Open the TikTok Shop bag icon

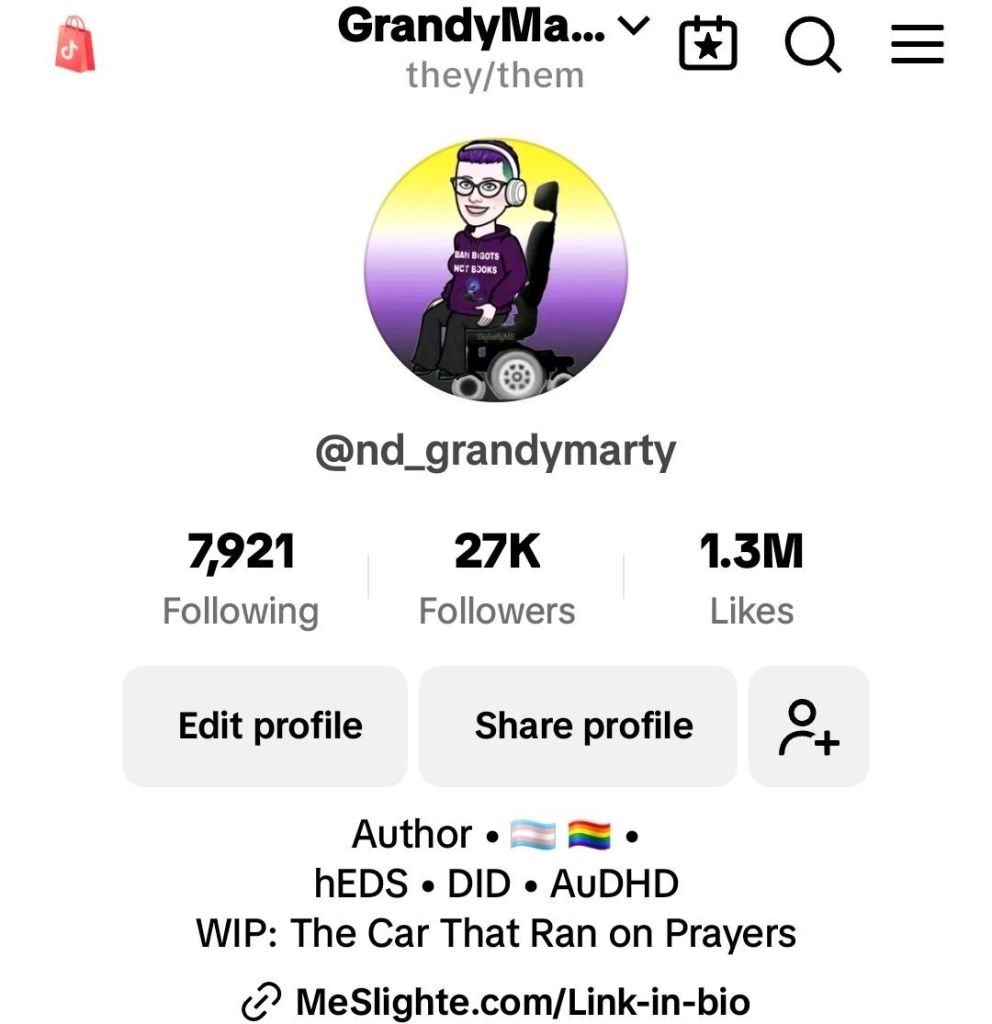tap(75, 47)
